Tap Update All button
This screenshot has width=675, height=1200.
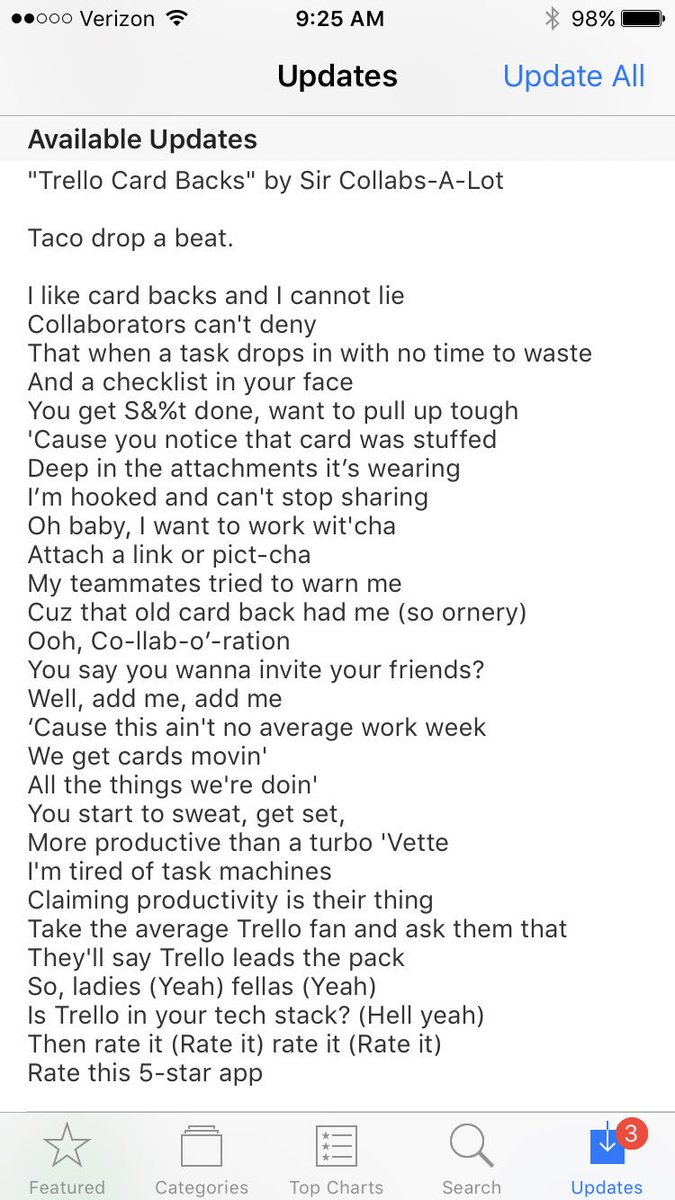(x=573, y=76)
